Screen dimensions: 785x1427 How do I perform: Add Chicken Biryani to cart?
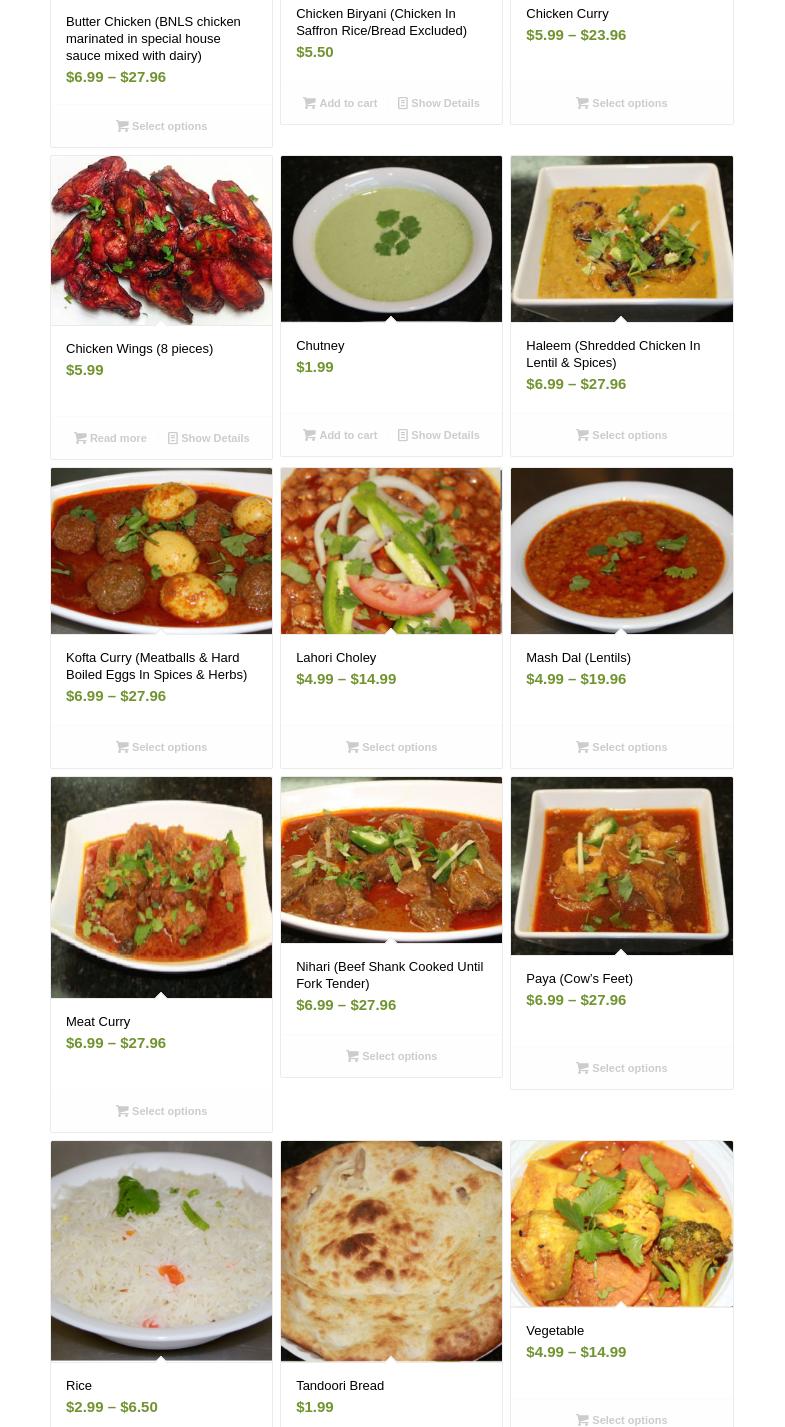[x=340, y=103]
